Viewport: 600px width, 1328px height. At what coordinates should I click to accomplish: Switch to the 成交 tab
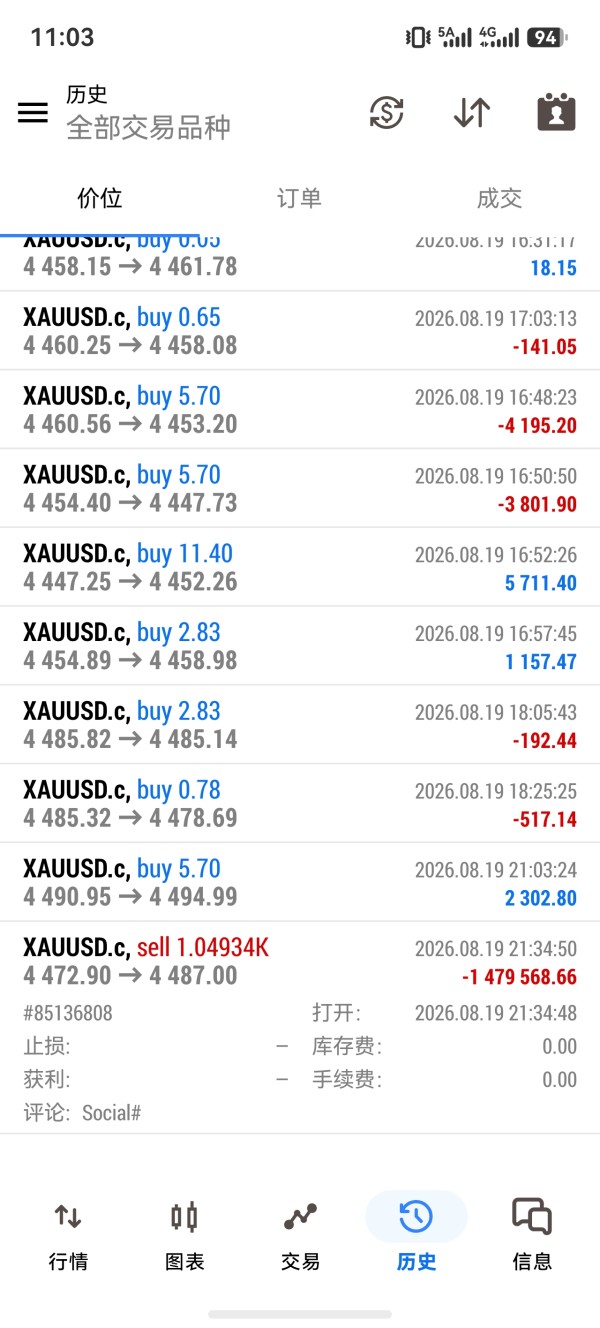500,198
